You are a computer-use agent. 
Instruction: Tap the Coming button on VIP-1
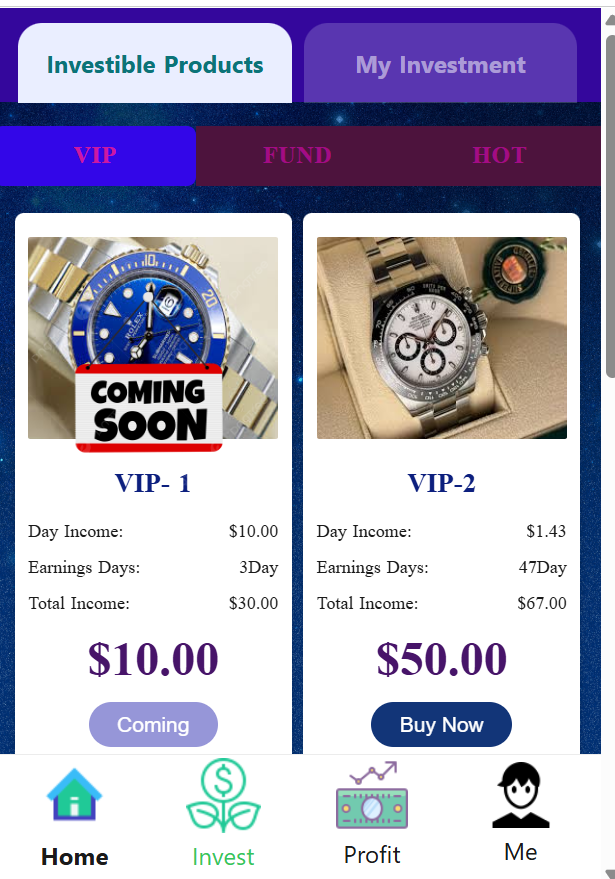[153, 725]
